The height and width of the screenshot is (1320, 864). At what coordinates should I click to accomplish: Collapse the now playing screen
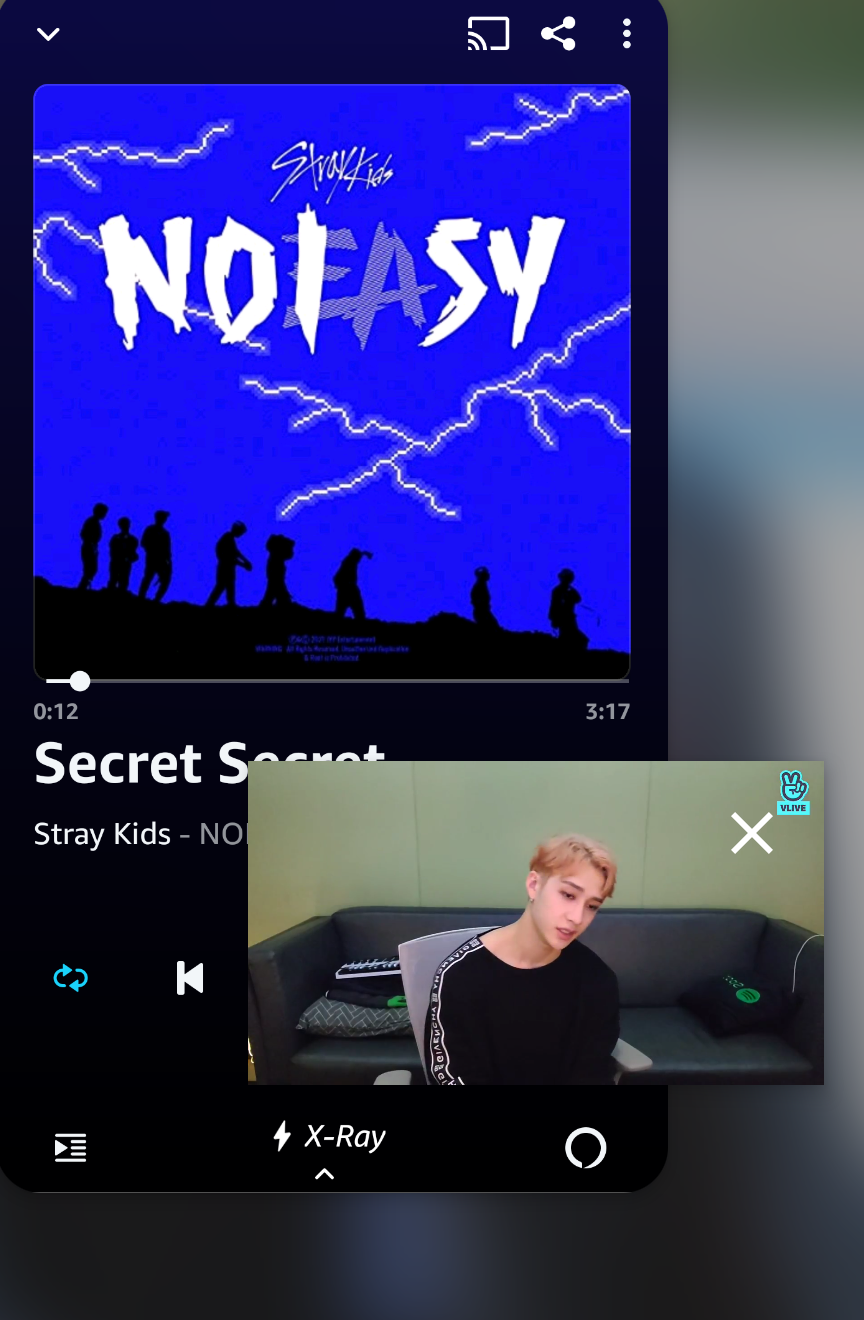(48, 34)
